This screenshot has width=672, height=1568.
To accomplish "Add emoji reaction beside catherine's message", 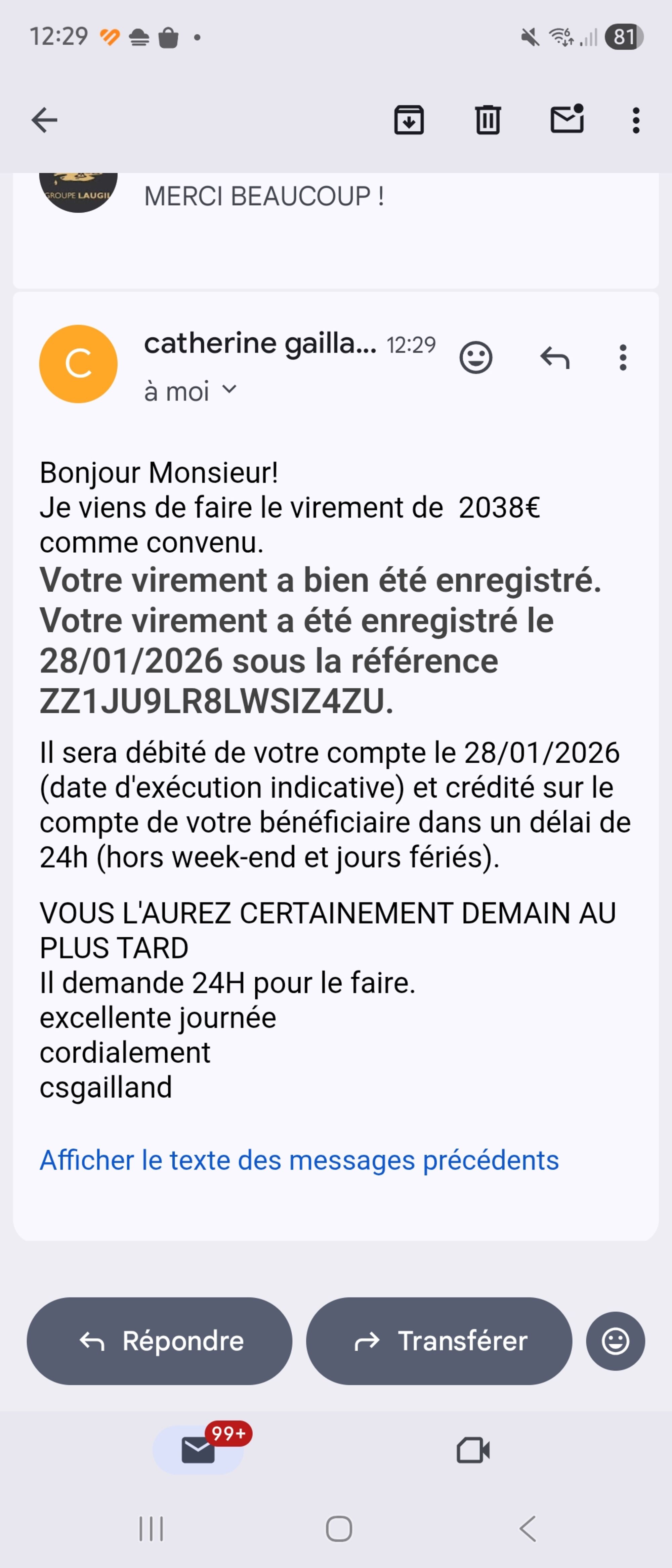I will click(475, 358).
